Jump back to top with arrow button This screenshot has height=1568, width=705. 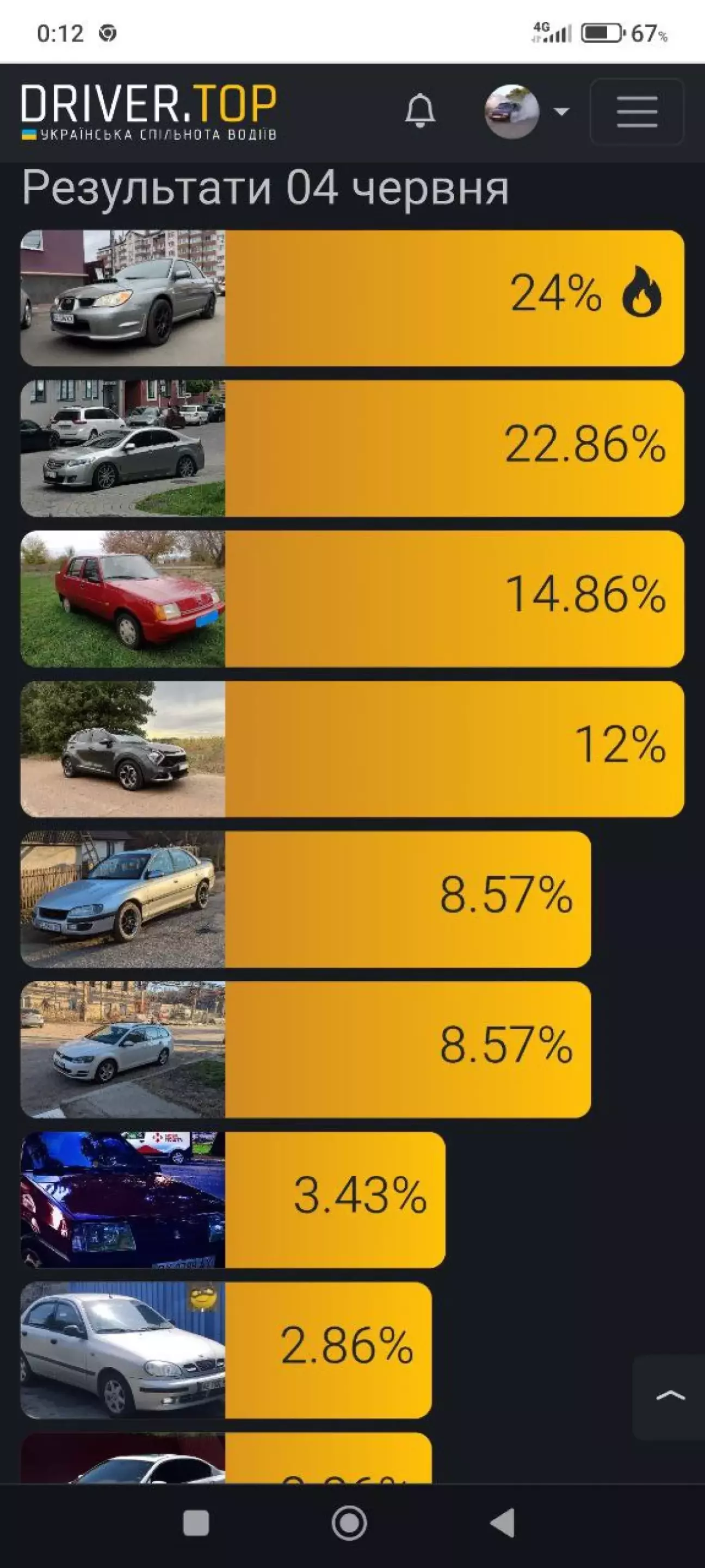669,1397
